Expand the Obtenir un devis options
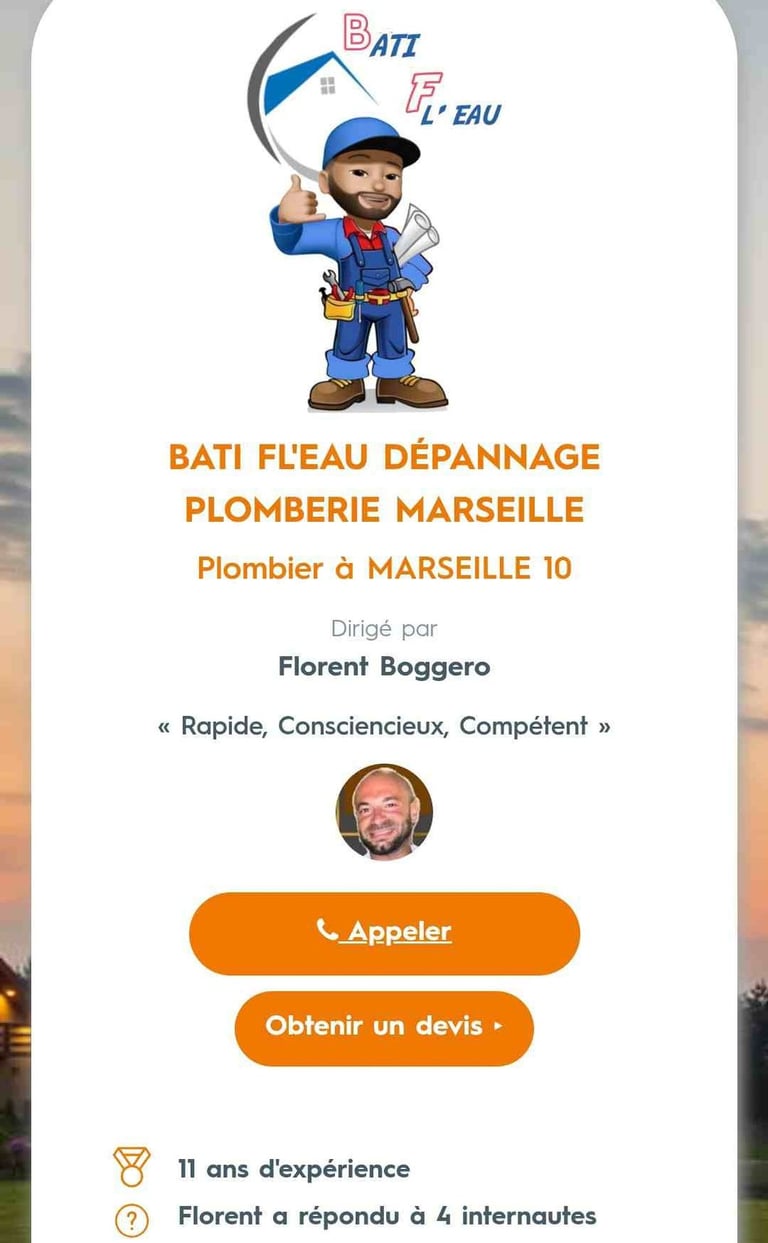 (384, 1026)
